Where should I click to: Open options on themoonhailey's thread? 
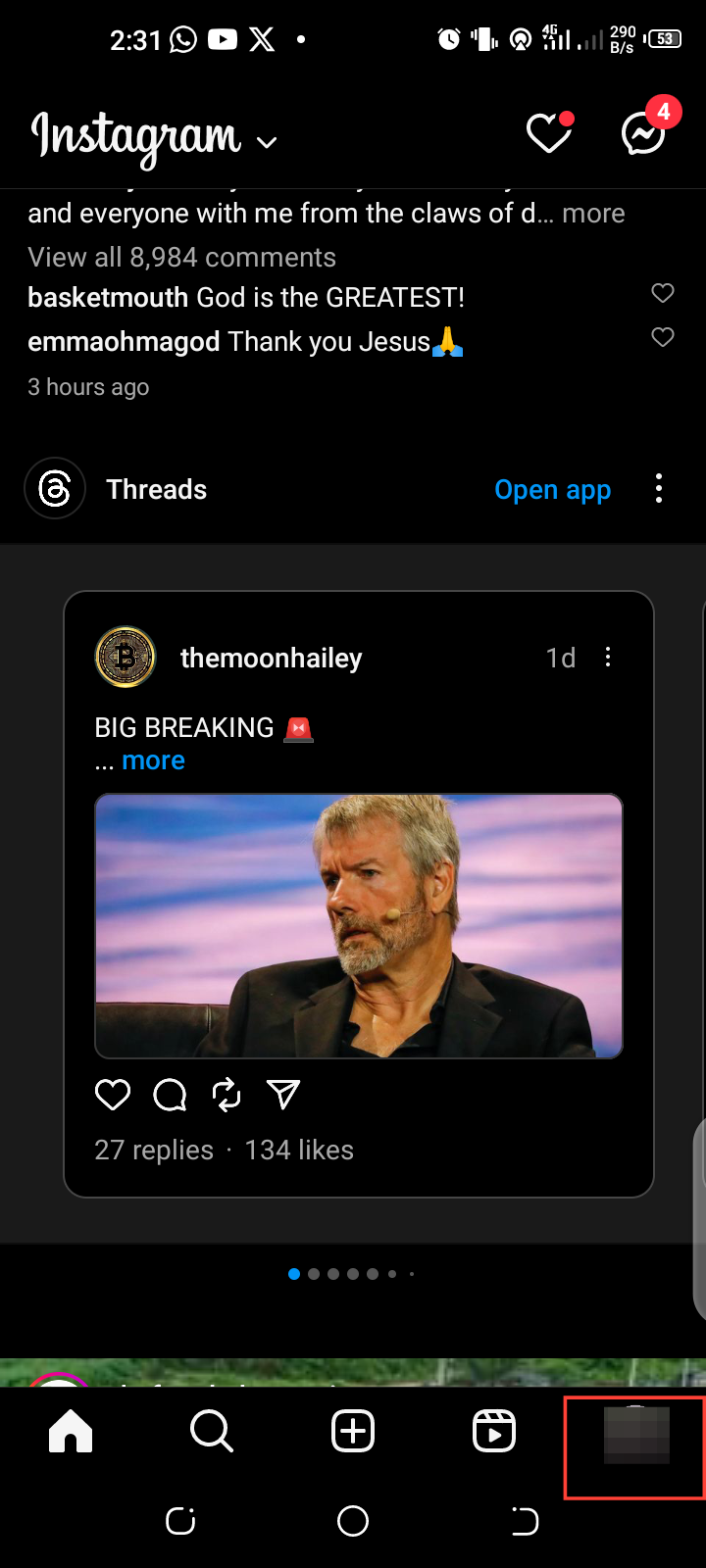pyautogui.click(x=608, y=657)
